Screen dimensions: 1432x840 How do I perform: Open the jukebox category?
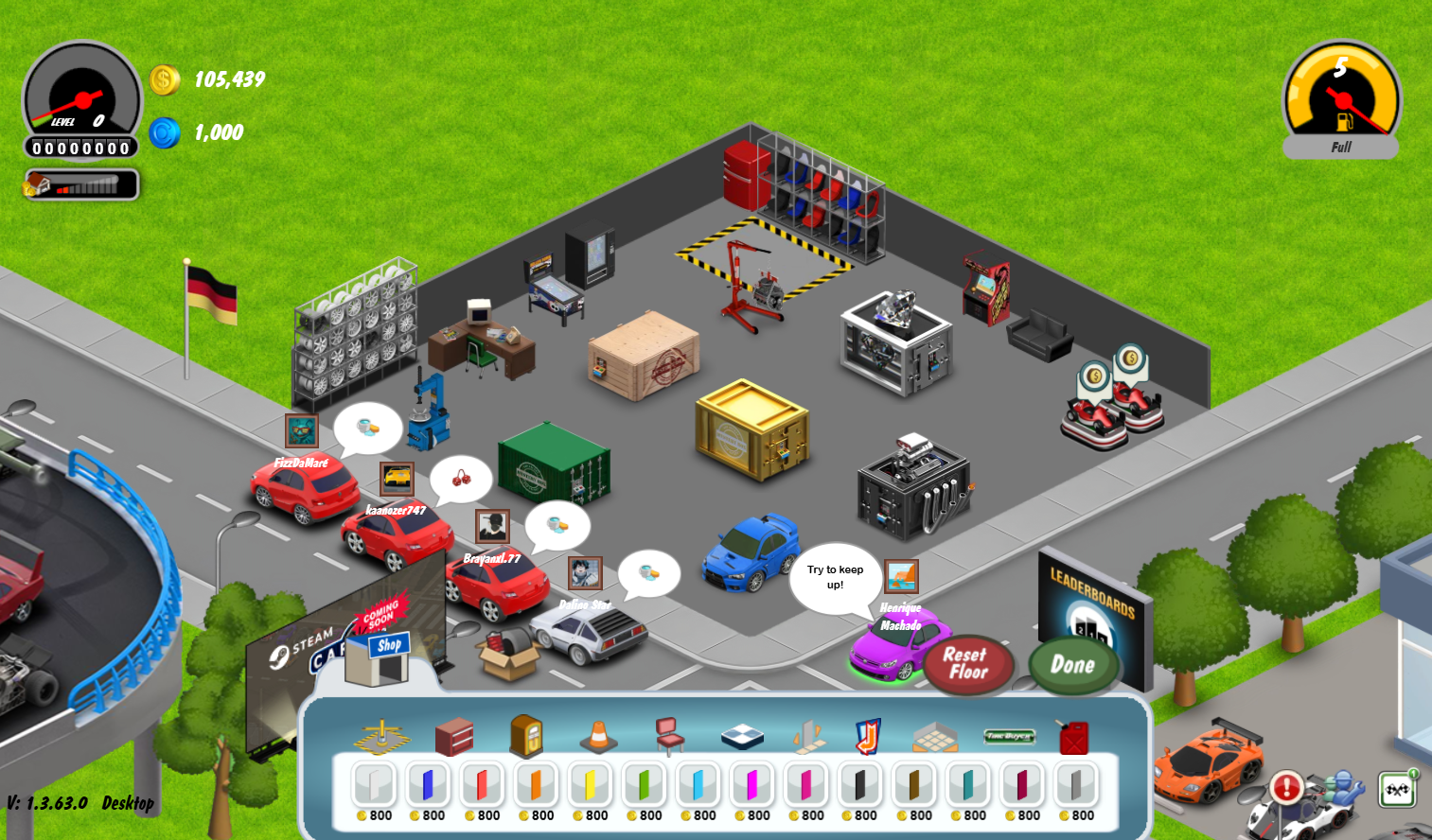526,736
